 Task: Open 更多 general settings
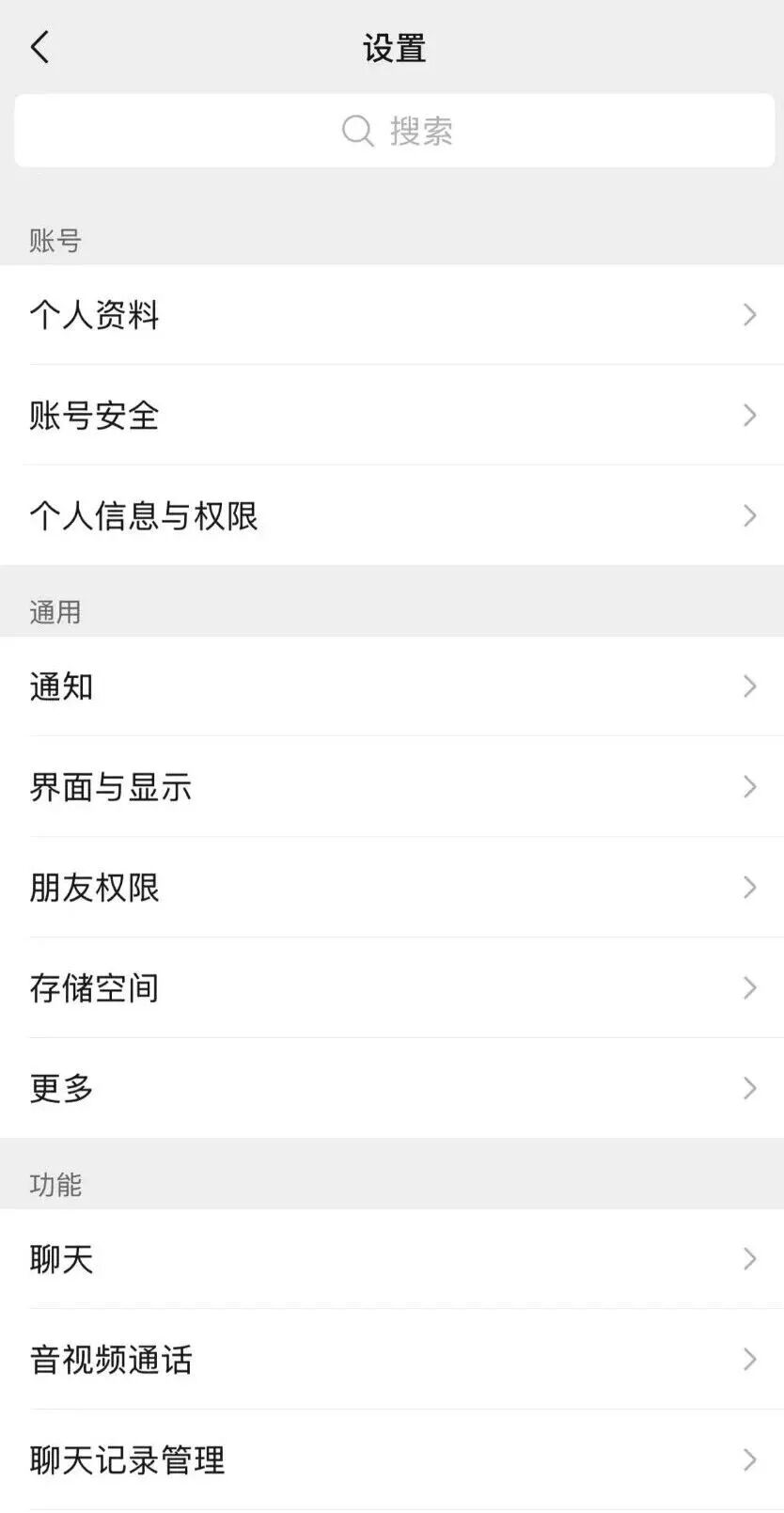point(392,1088)
